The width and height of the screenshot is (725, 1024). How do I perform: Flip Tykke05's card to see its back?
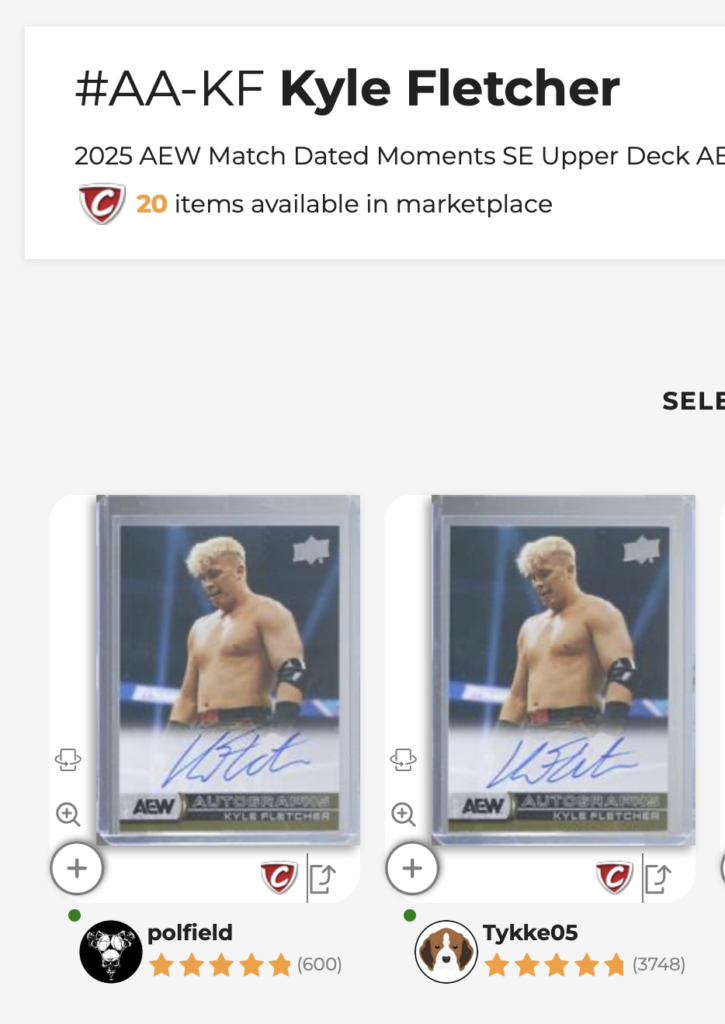tap(403, 760)
